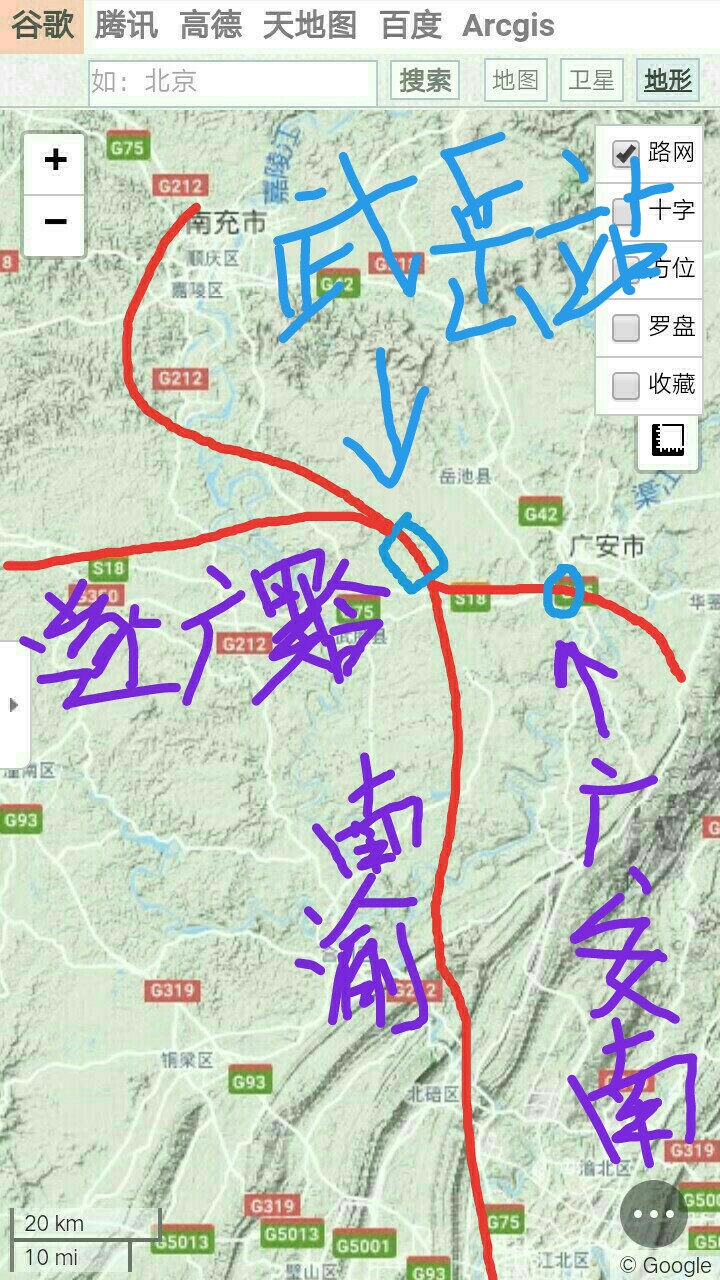The image size is (720, 1280).
Task: Enable the 十字 crosshair checkbox
Action: (x=626, y=211)
